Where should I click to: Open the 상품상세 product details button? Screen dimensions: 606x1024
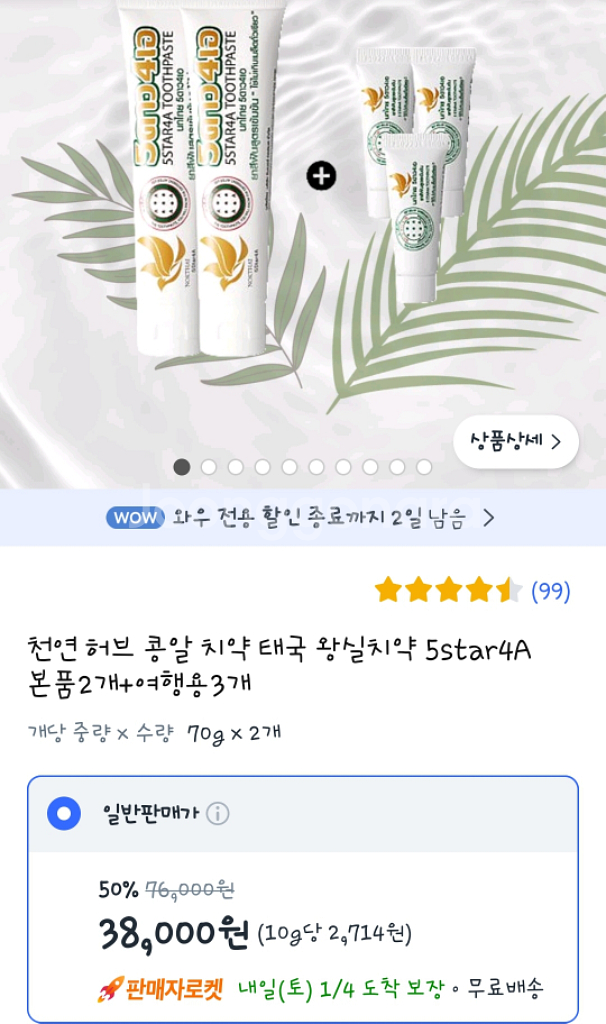pyautogui.click(x=516, y=441)
